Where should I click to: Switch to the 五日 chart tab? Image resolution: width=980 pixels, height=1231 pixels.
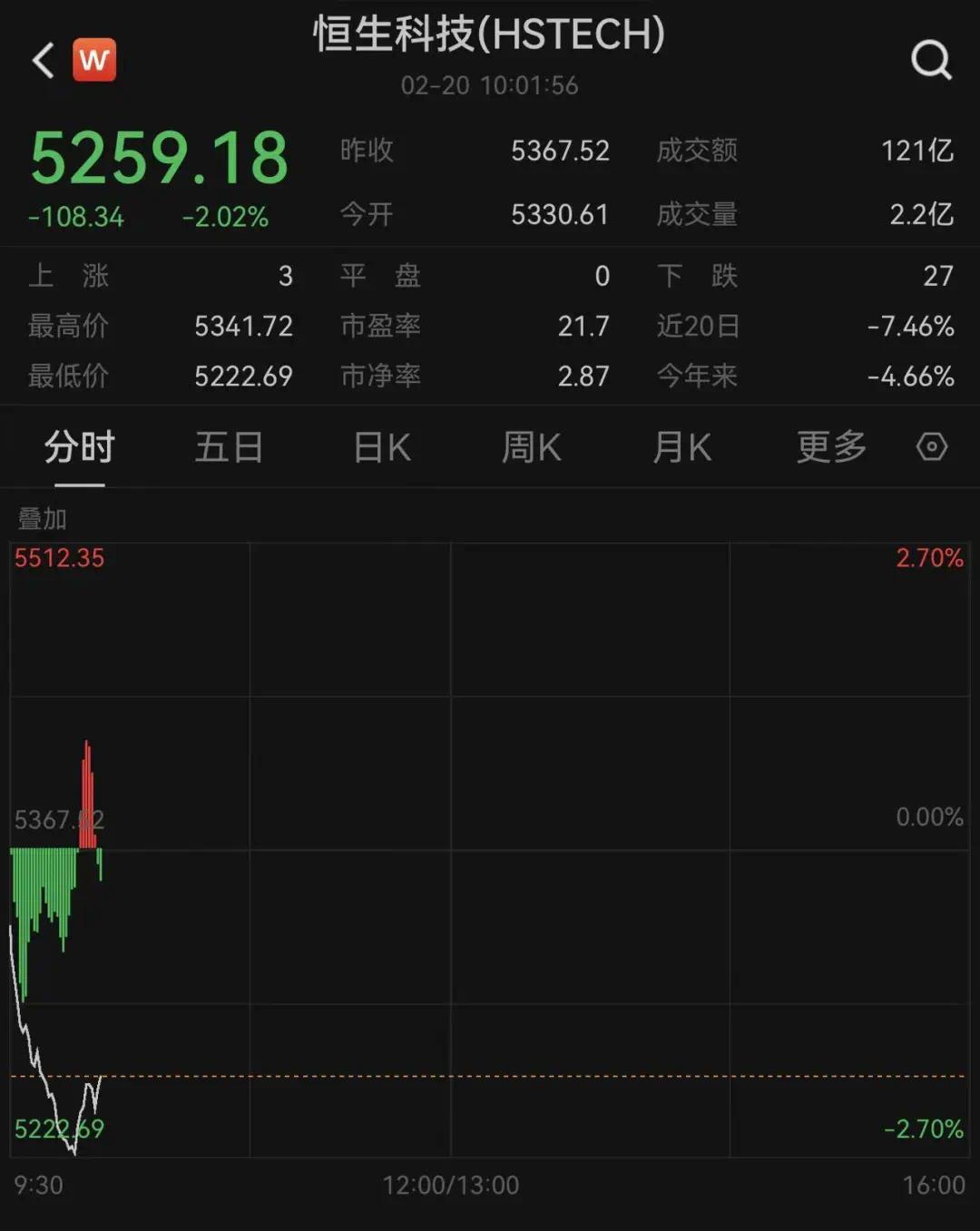tap(229, 447)
